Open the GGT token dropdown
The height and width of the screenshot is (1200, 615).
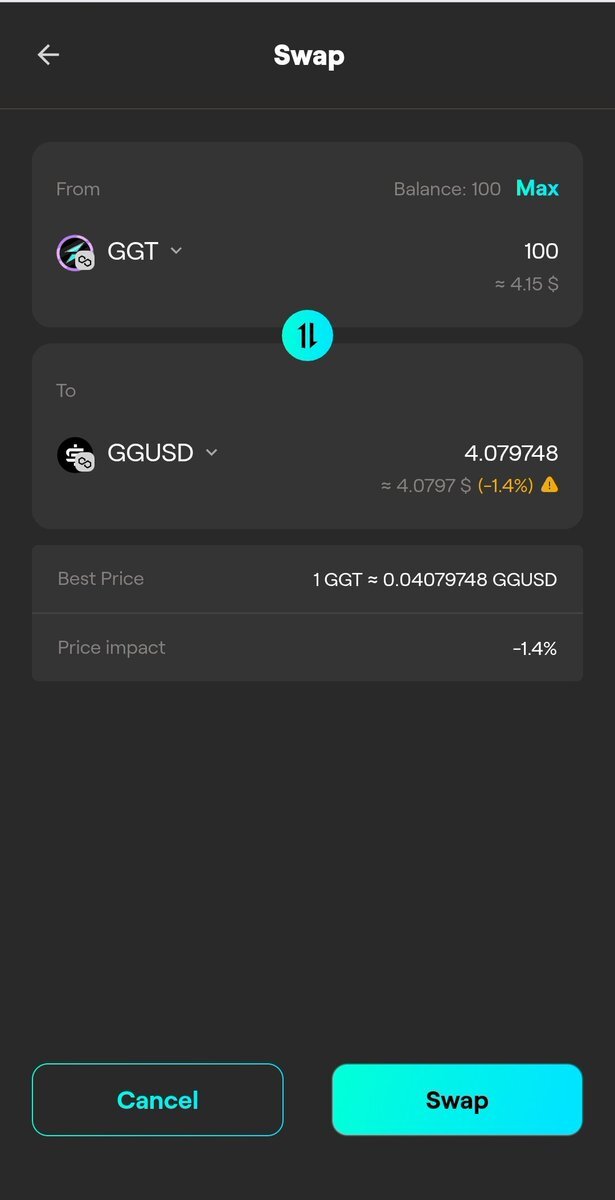pos(120,251)
